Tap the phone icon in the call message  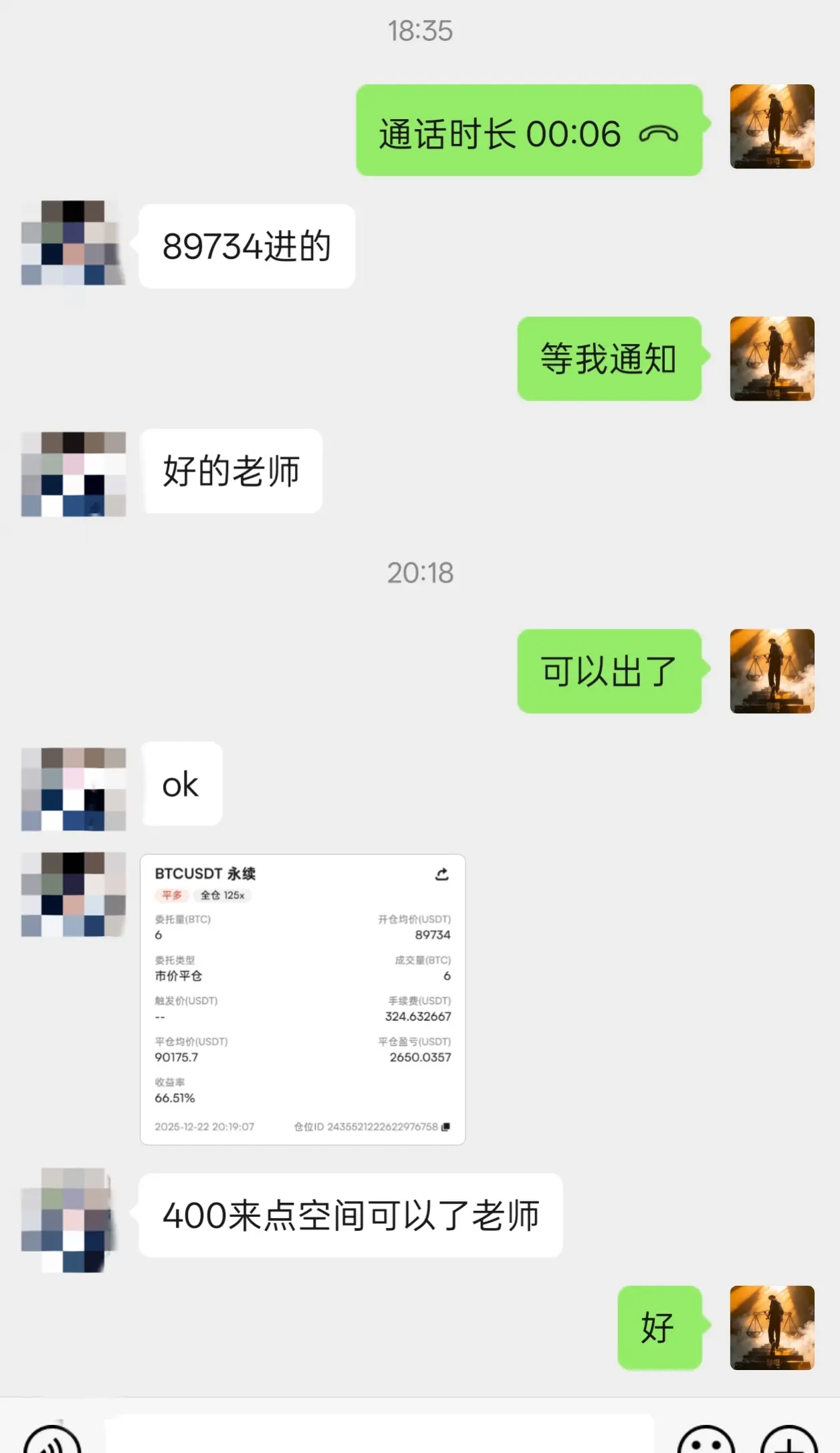pyautogui.click(x=659, y=134)
